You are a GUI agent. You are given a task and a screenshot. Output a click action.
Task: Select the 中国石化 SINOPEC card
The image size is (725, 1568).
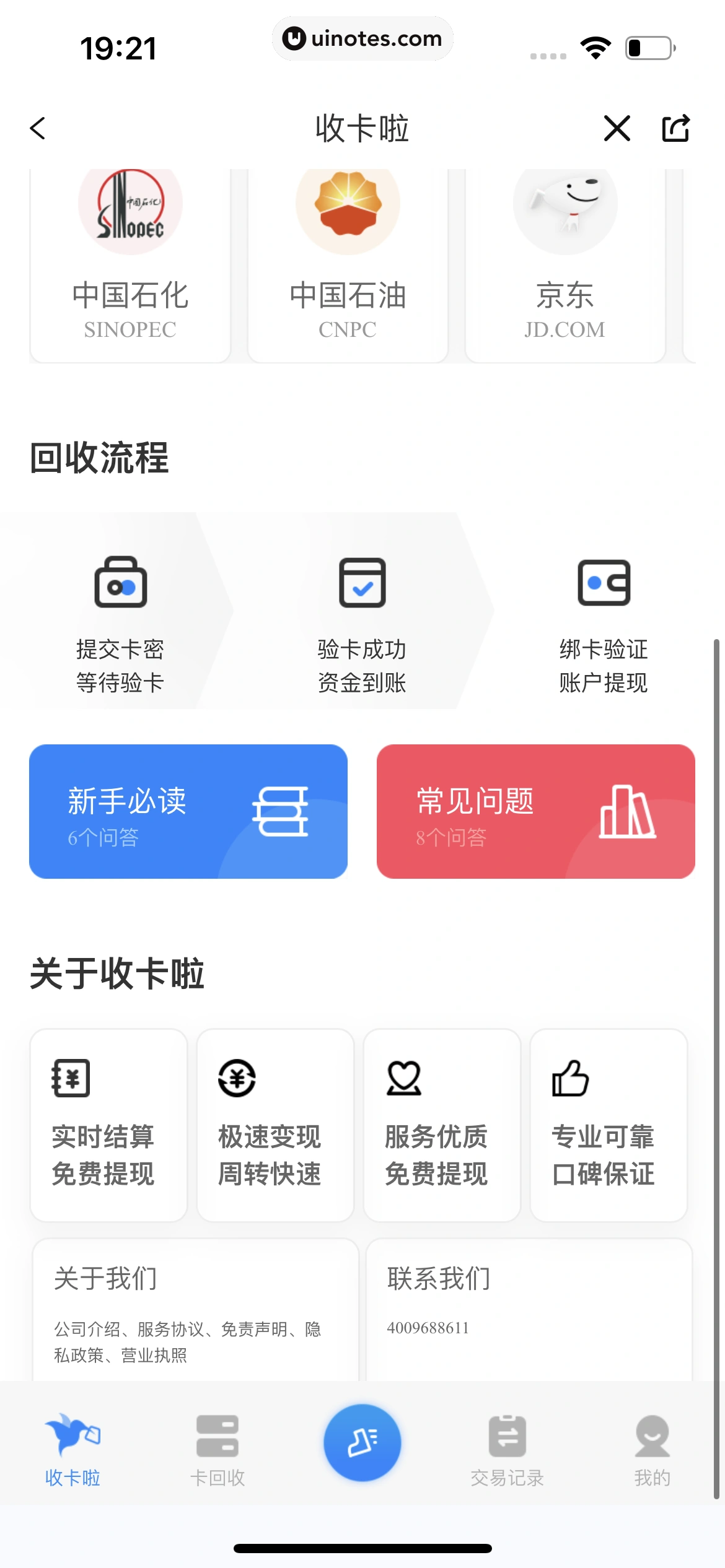point(130,260)
